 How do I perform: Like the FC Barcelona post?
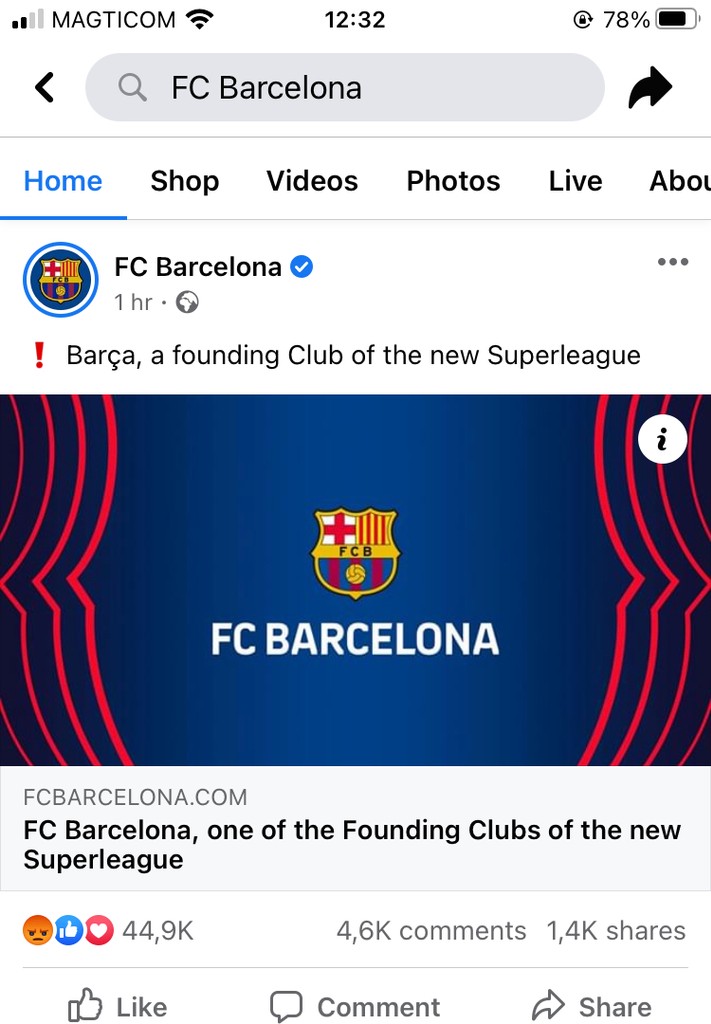[x=117, y=1006]
